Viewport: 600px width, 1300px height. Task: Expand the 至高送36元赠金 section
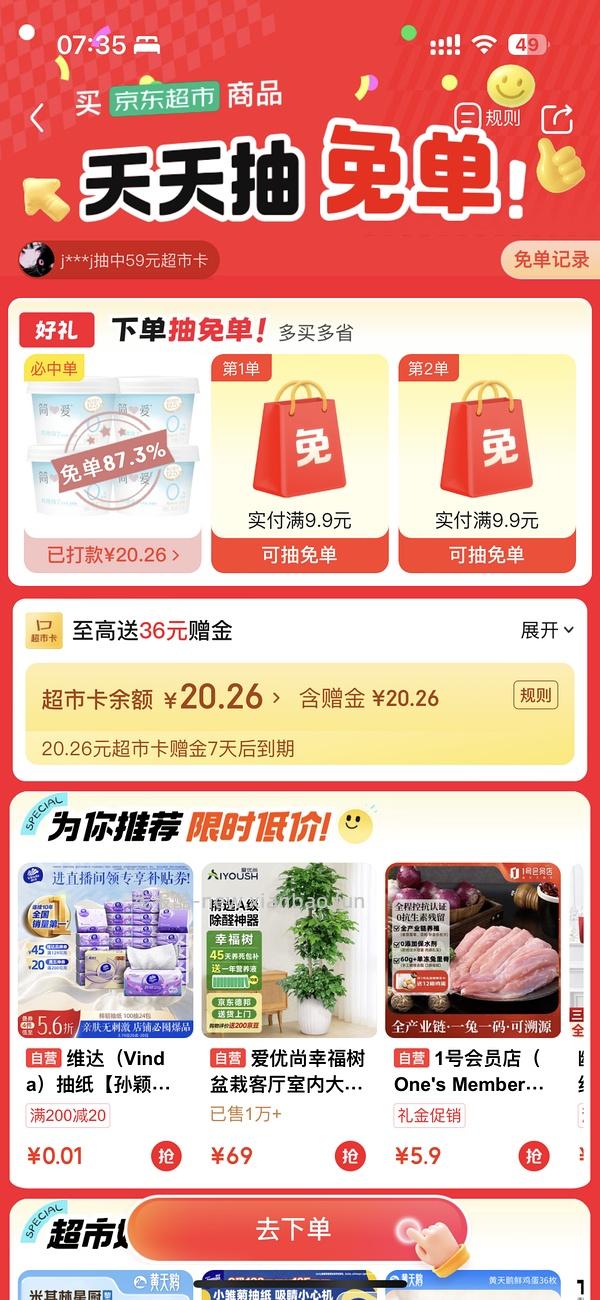pyautogui.click(x=547, y=630)
